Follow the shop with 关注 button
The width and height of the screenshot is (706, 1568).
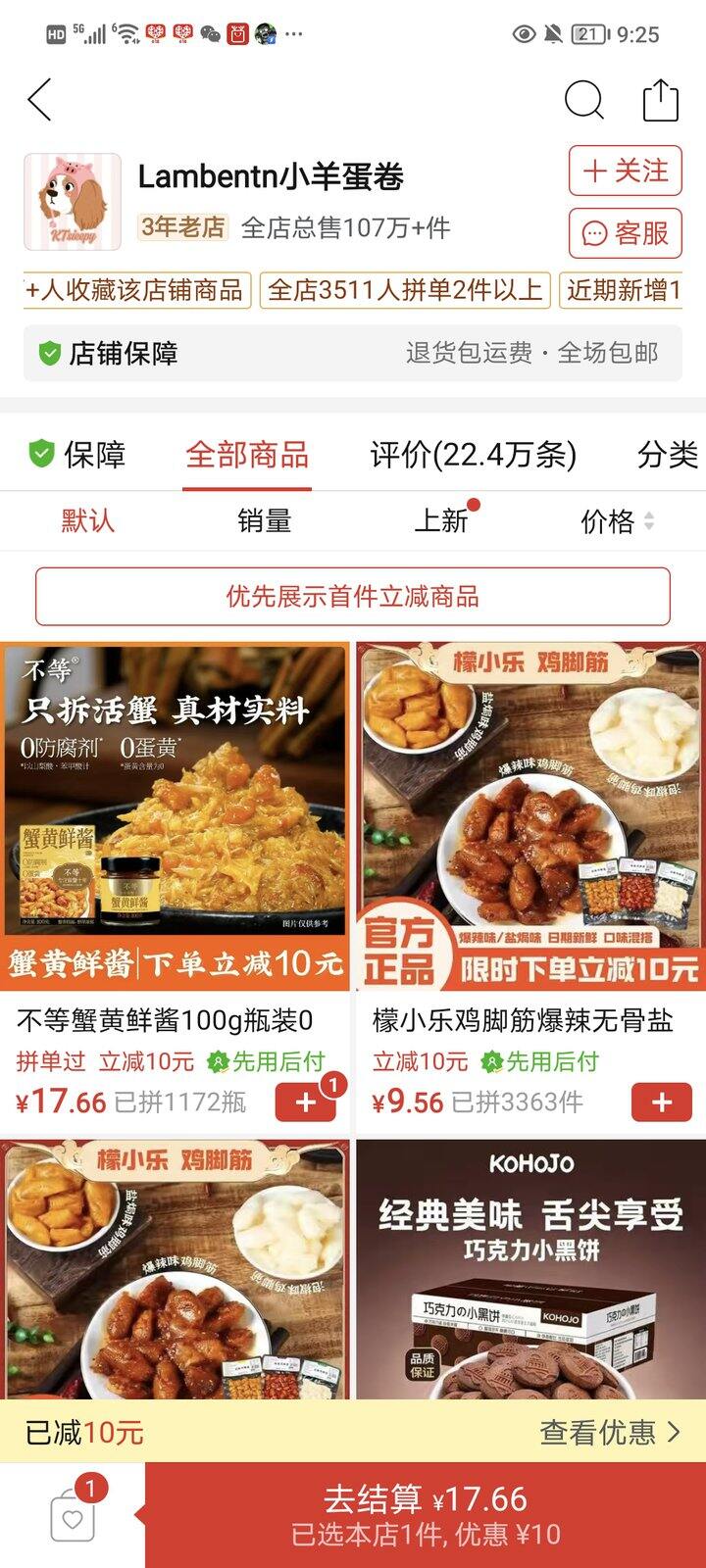625,171
